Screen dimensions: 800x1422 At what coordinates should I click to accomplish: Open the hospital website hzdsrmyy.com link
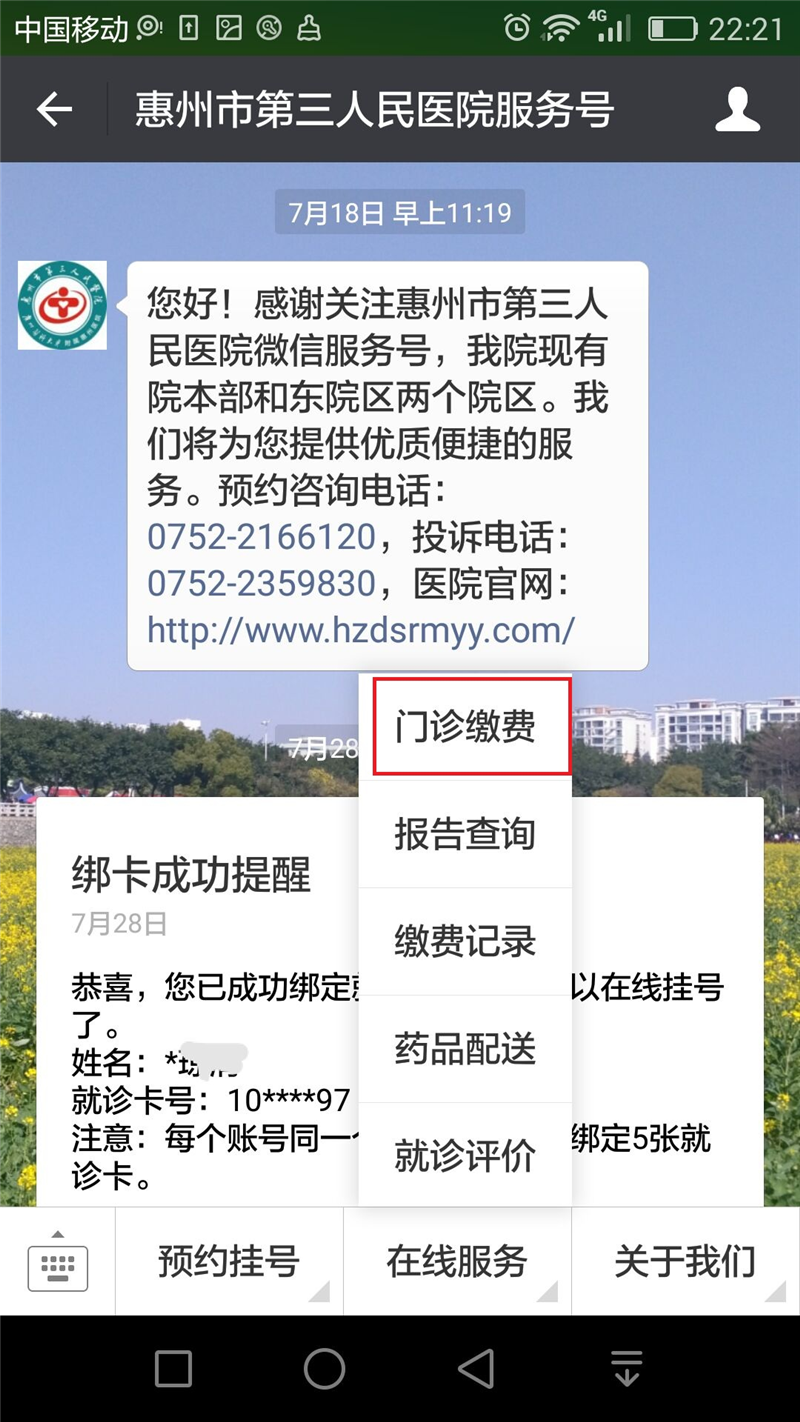coord(361,630)
